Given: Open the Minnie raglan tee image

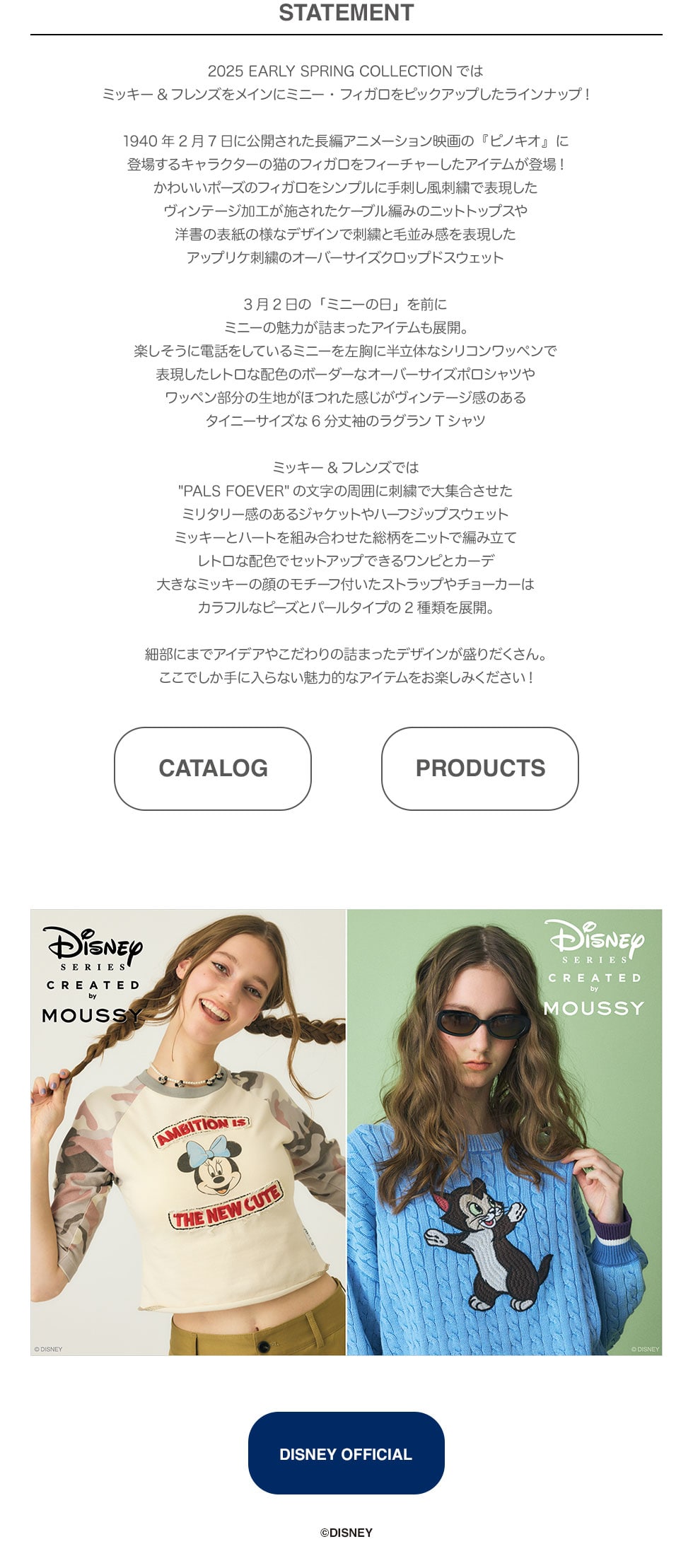Looking at the screenshot, I should pos(188,1132).
